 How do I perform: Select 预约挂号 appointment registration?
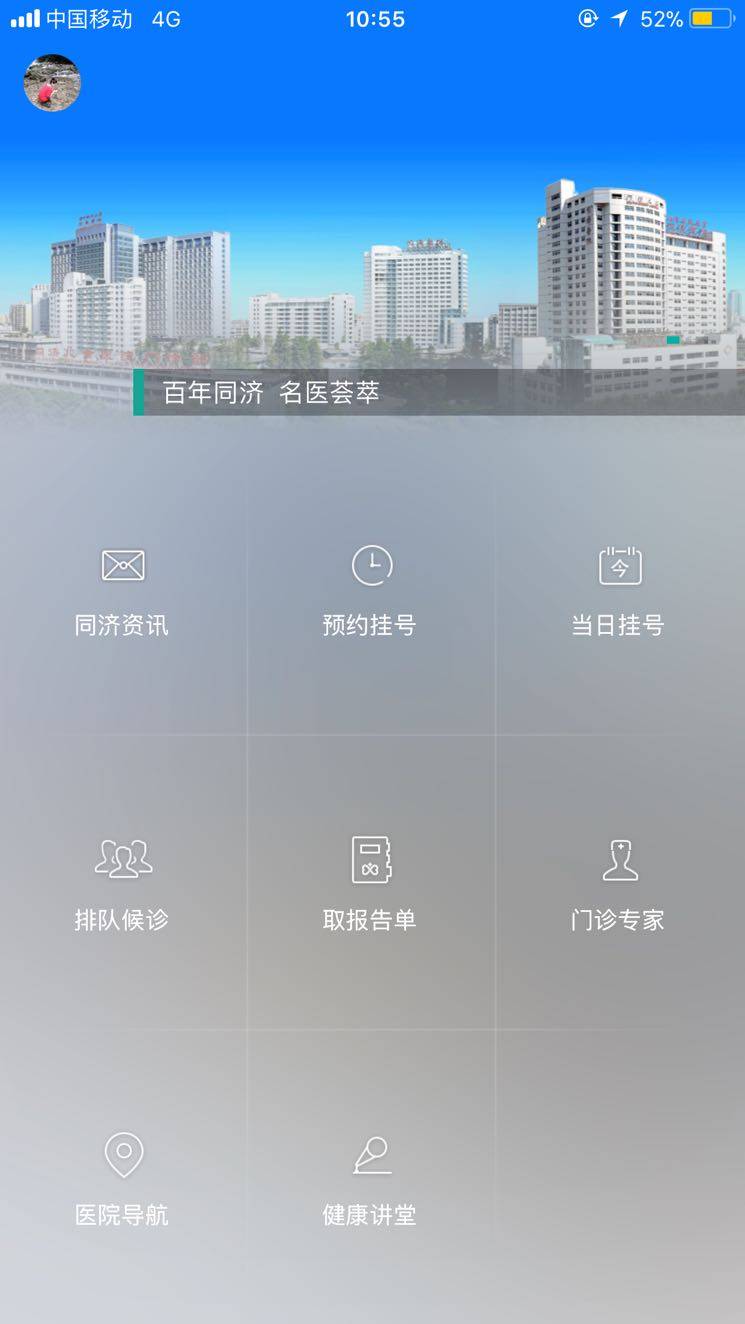click(371, 590)
